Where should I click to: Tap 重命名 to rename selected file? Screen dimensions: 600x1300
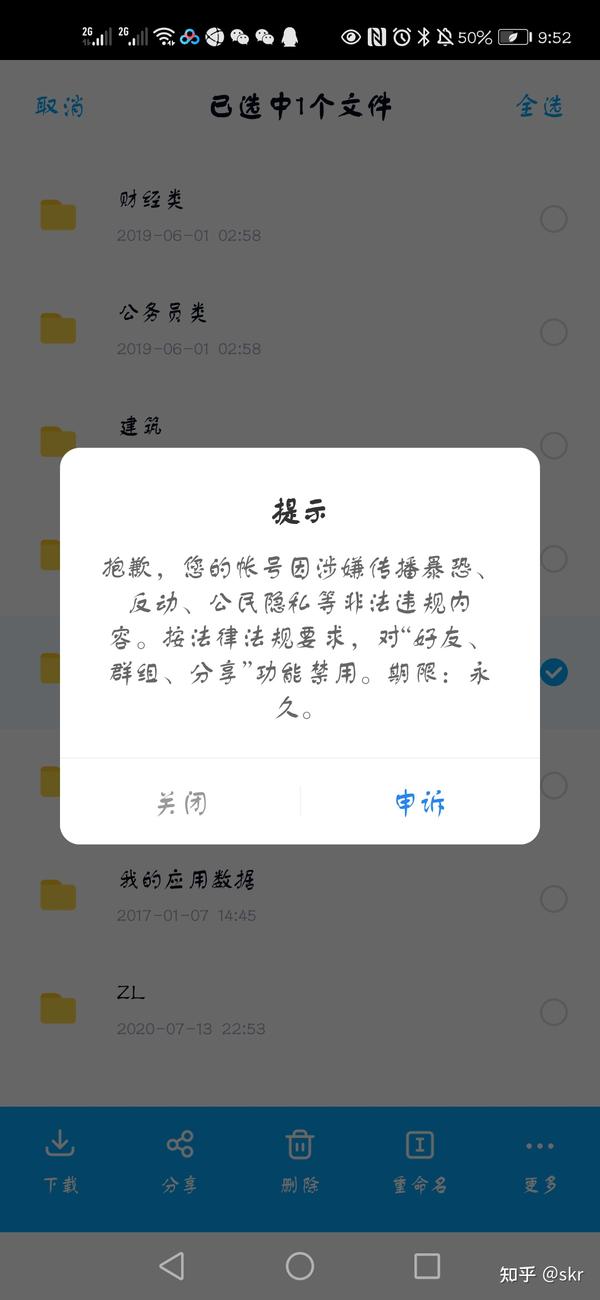click(420, 1161)
